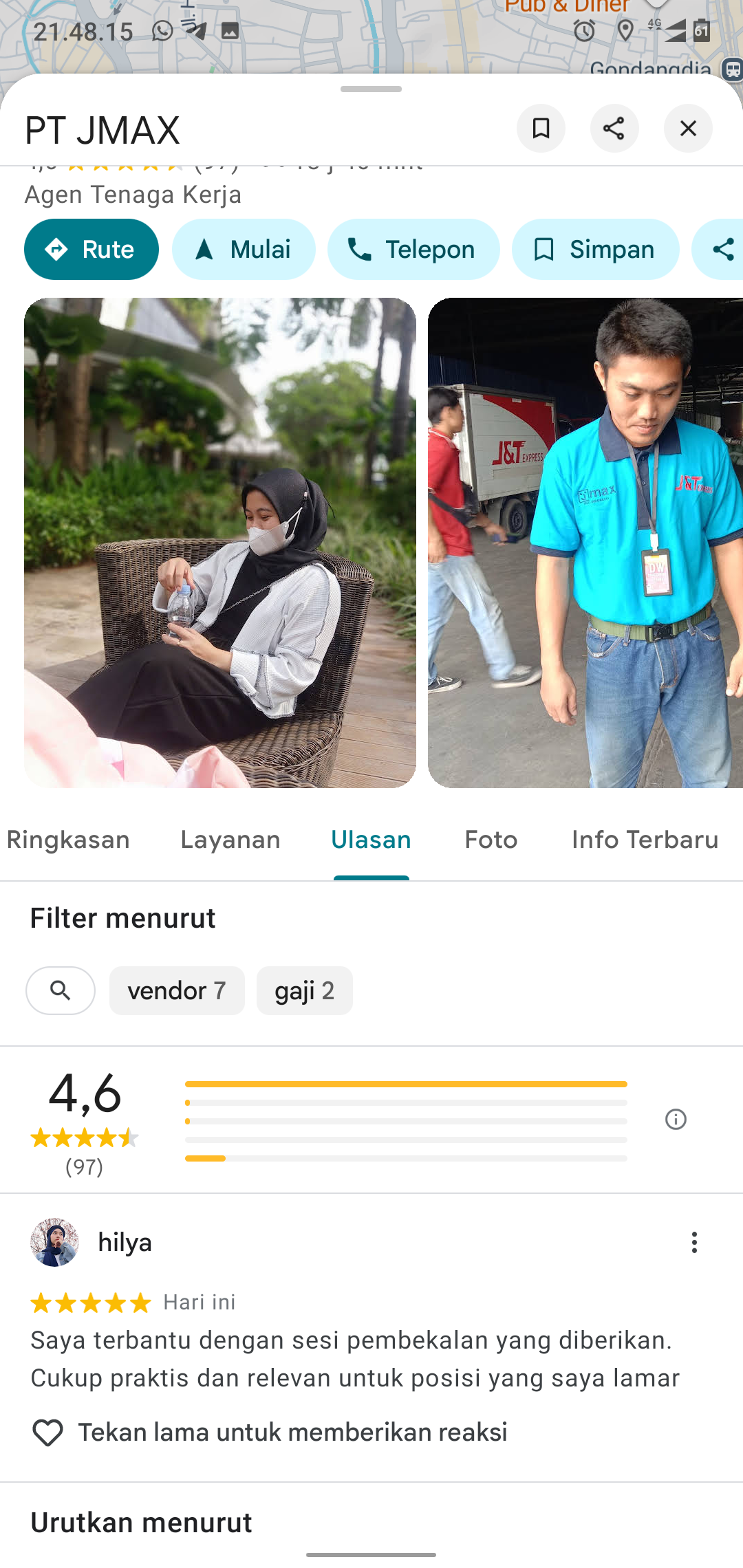The height and width of the screenshot is (1568, 743).
Task: Switch to the Ringkasan tab
Action: pos(68,840)
